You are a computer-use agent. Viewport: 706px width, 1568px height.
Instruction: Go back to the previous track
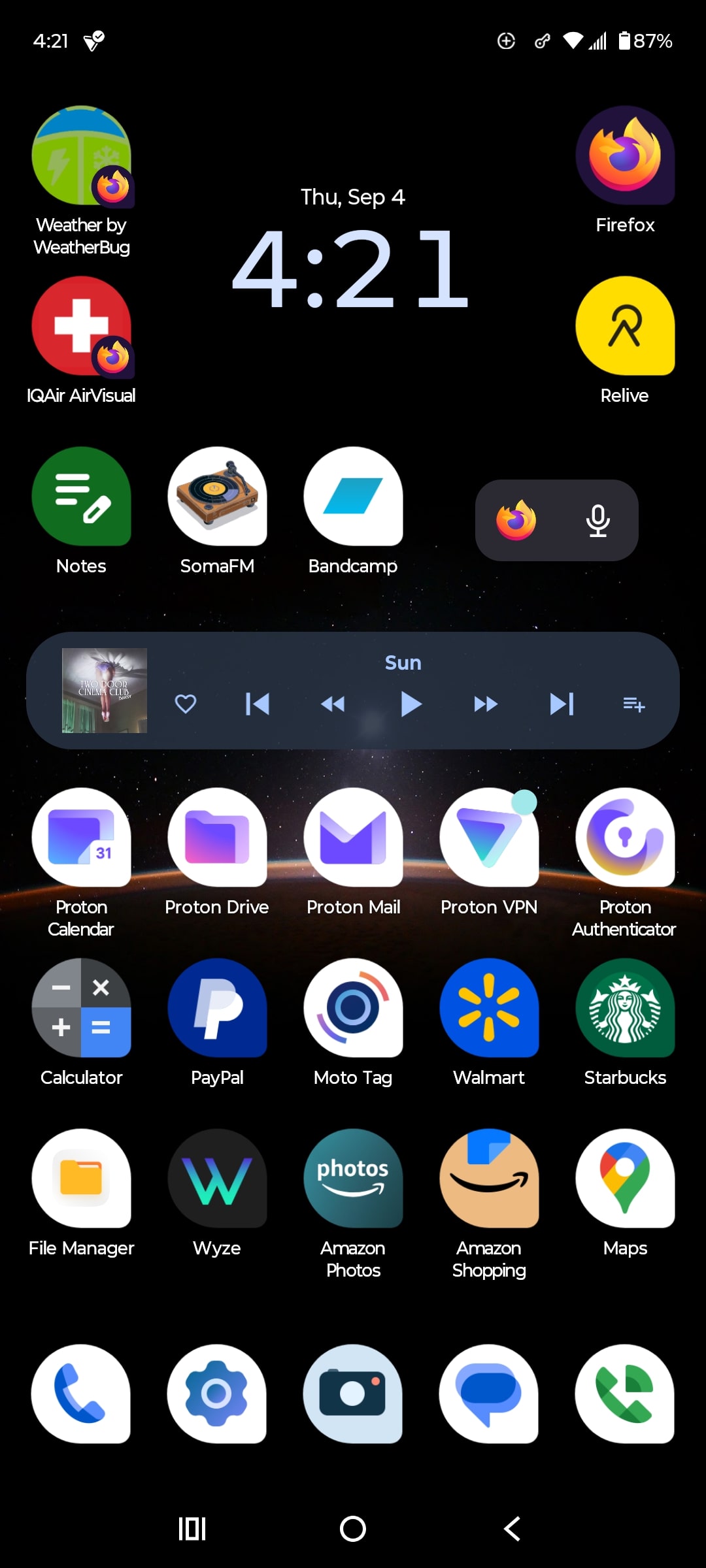258,704
